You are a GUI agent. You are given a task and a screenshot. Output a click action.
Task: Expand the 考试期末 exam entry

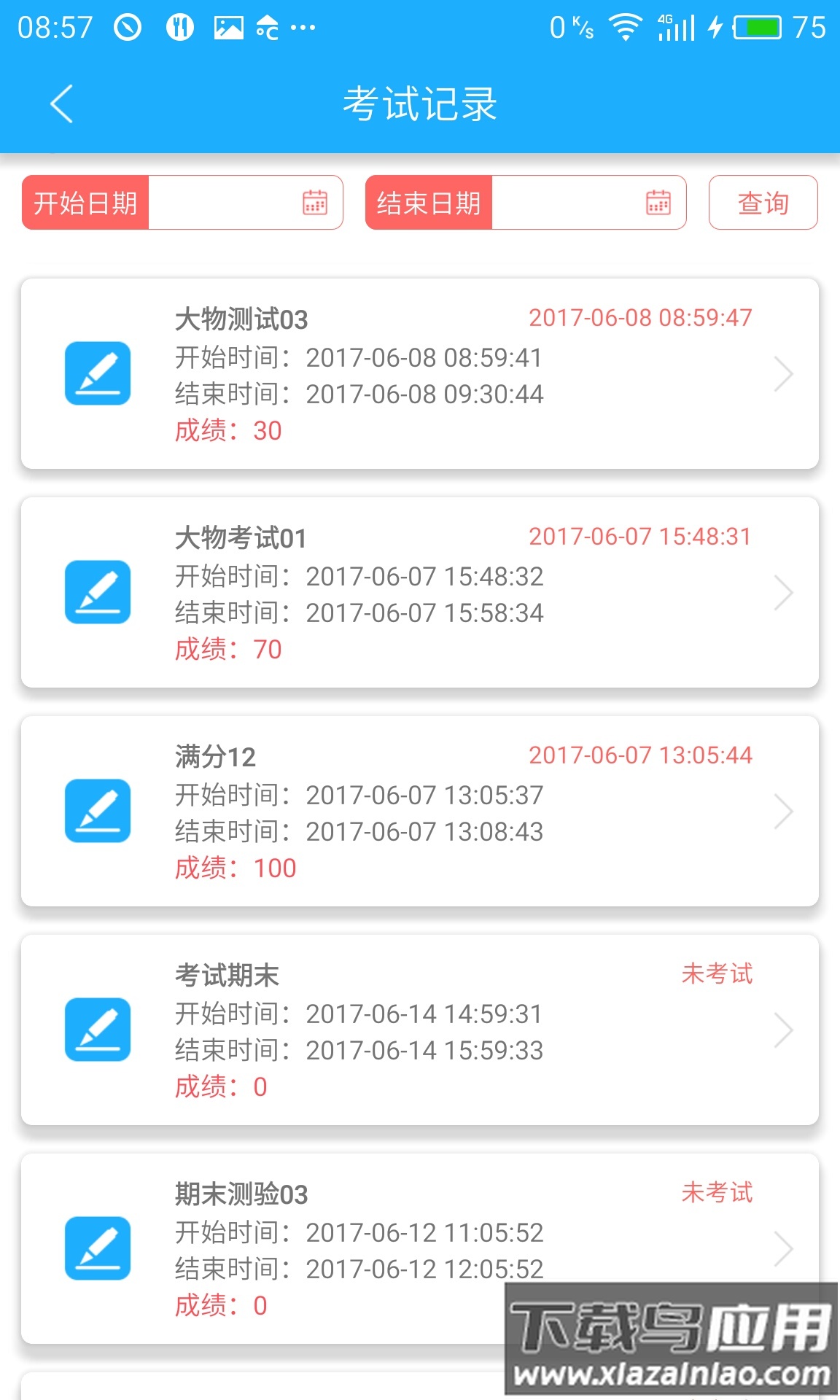click(783, 1029)
